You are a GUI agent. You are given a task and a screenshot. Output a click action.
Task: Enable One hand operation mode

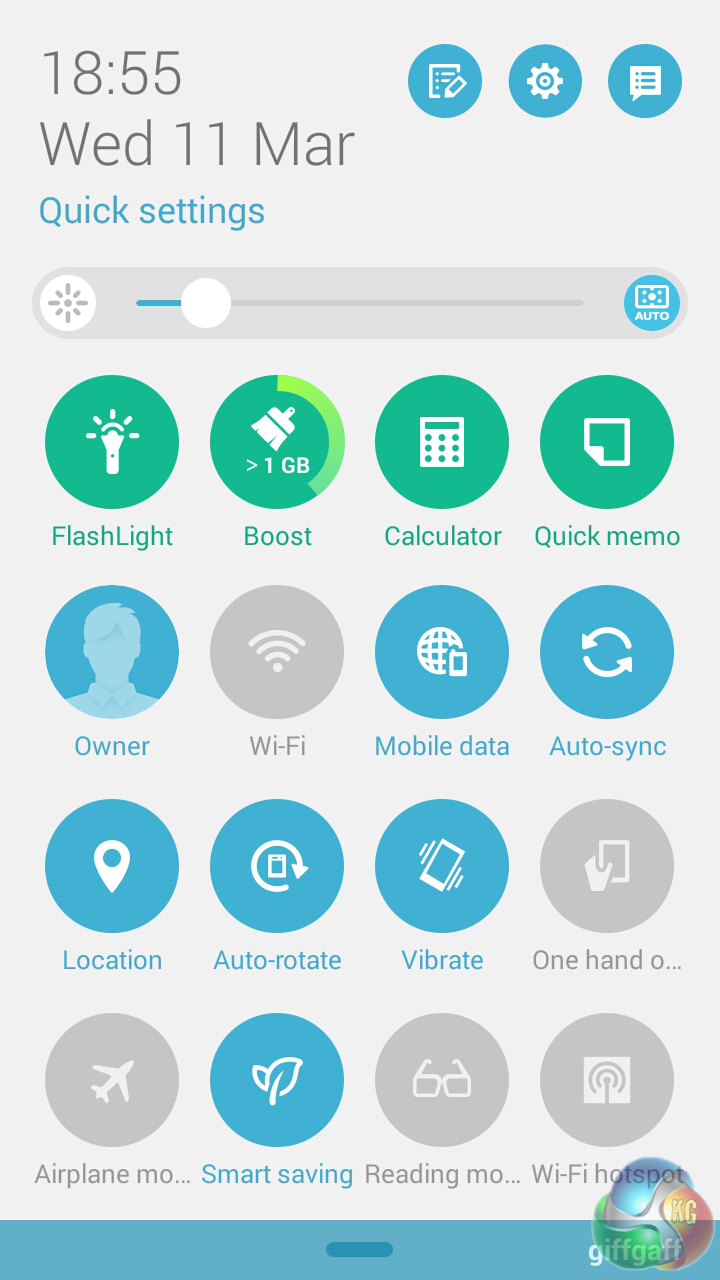click(607, 866)
